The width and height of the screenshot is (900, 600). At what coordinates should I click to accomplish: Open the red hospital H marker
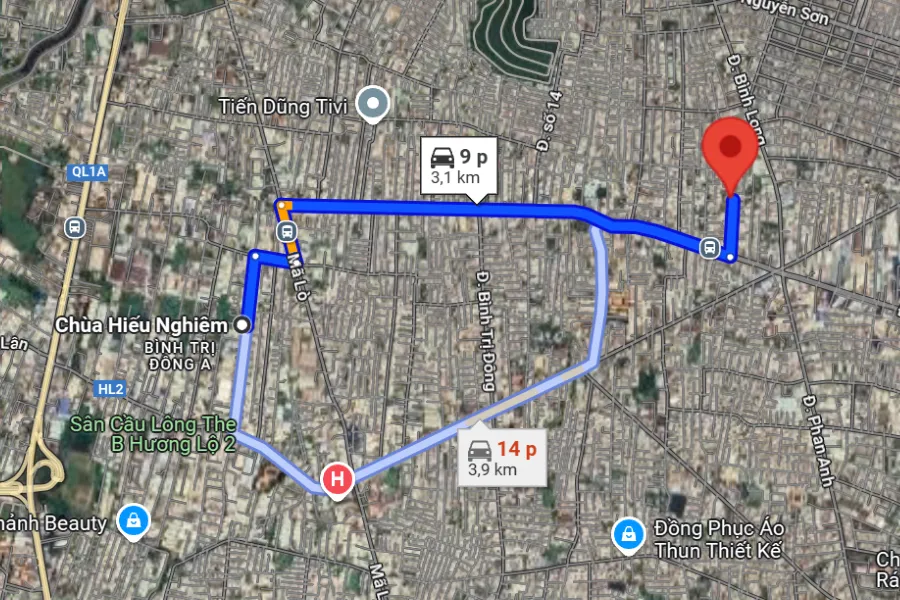click(x=337, y=481)
